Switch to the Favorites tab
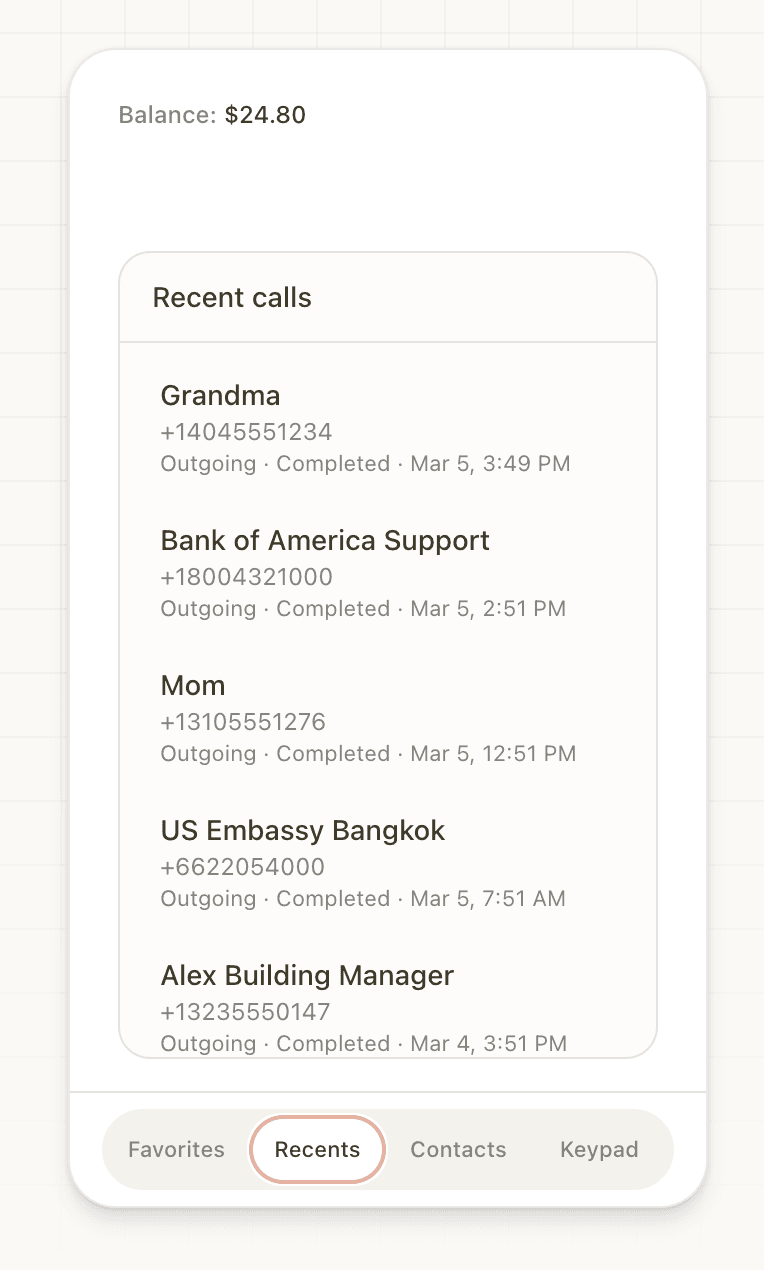 (x=175, y=1149)
